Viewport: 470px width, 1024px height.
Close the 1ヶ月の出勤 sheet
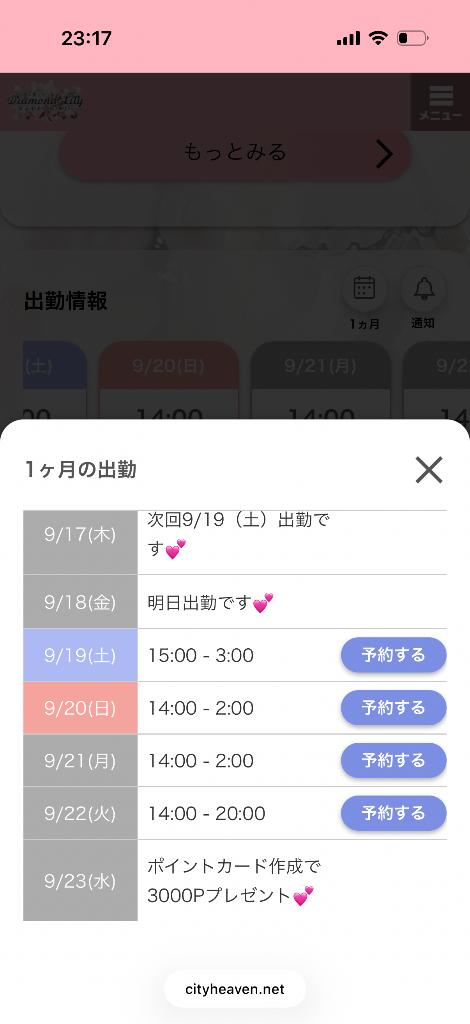point(429,470)
